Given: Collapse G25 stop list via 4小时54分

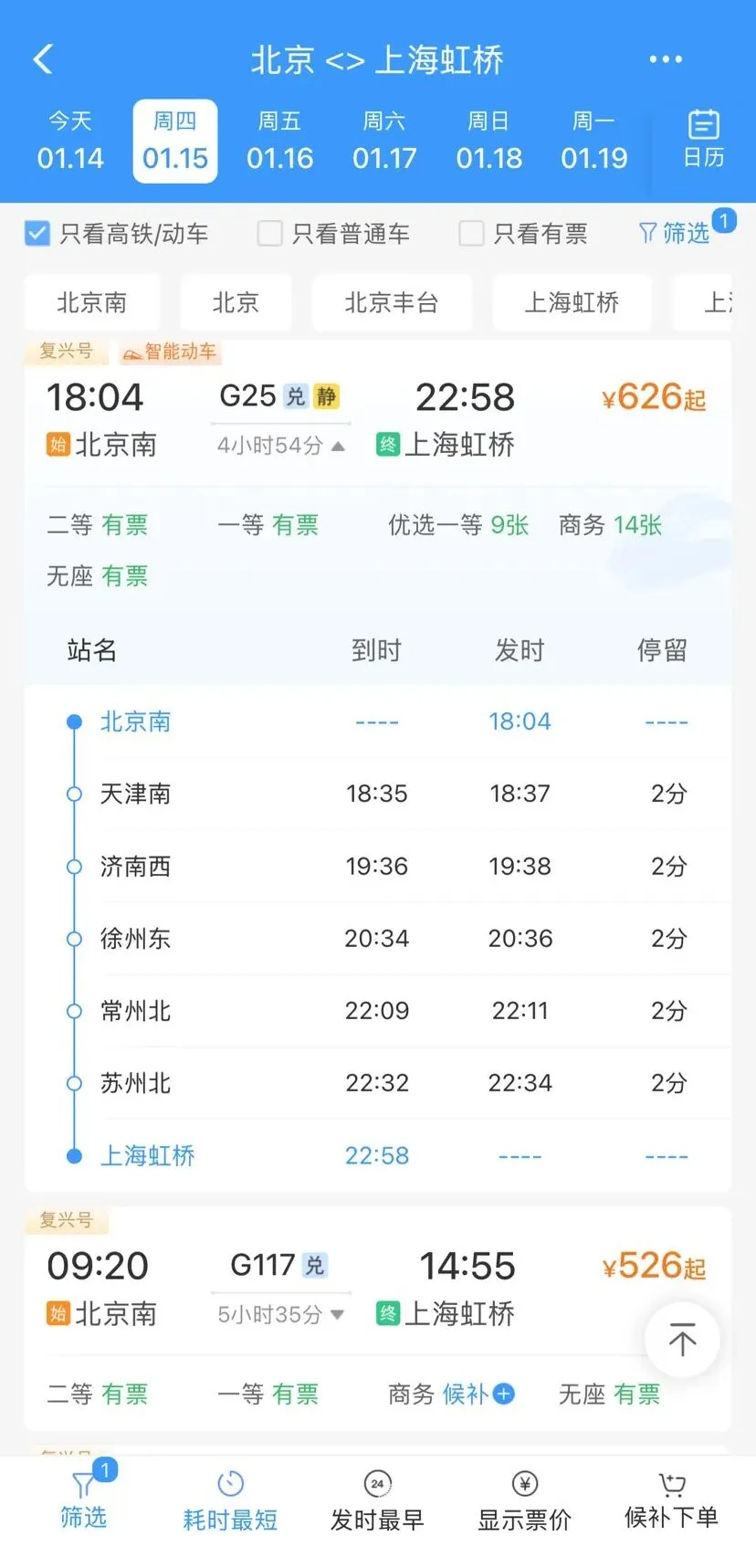Looking at the screenshot, I should [280, 446].
